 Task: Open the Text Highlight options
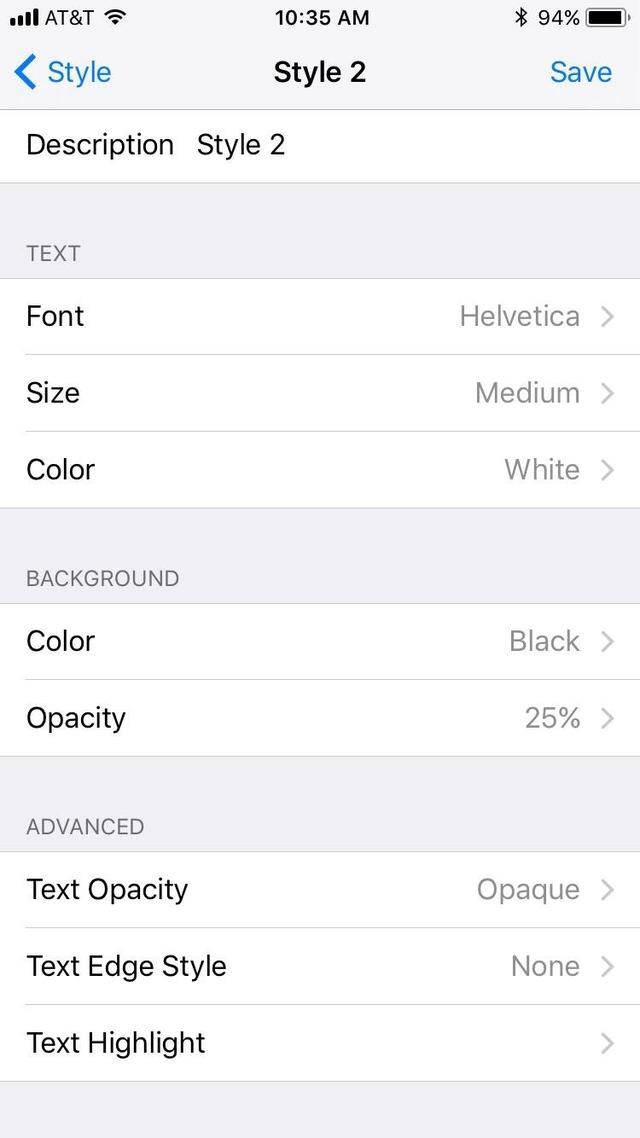(x=320, y=1043)
